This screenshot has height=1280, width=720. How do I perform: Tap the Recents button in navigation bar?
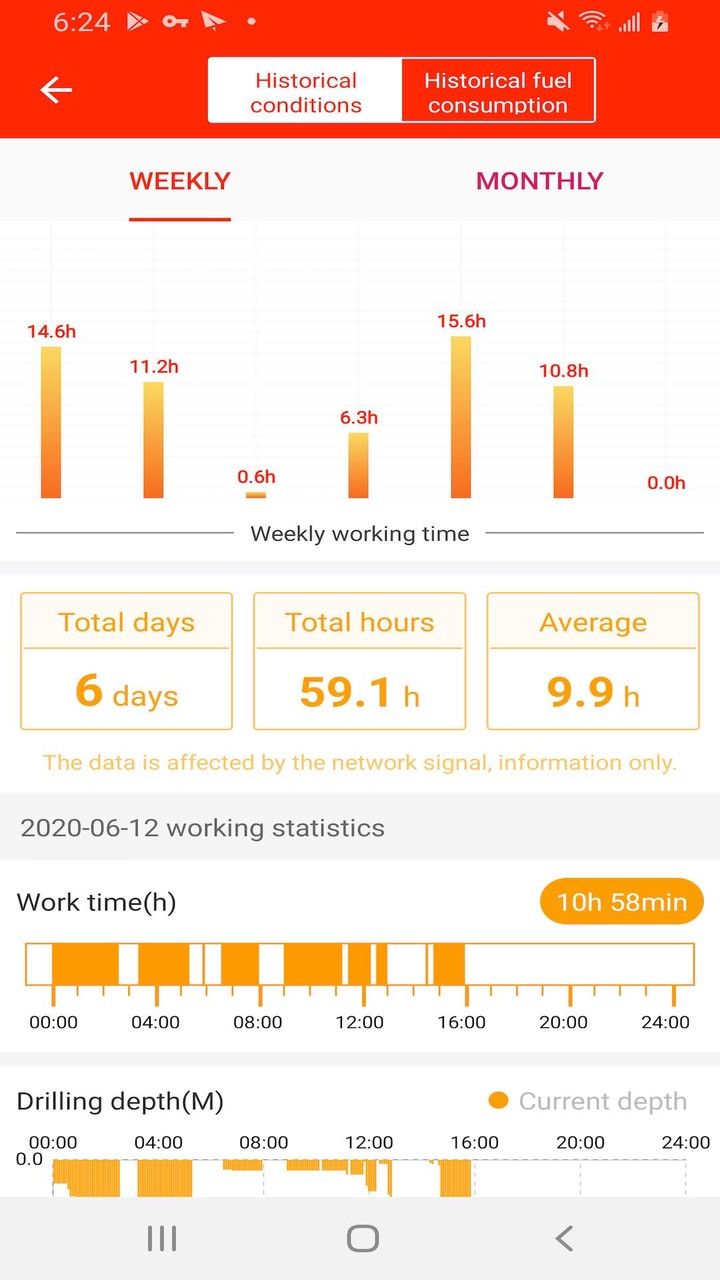(161, 1237)
